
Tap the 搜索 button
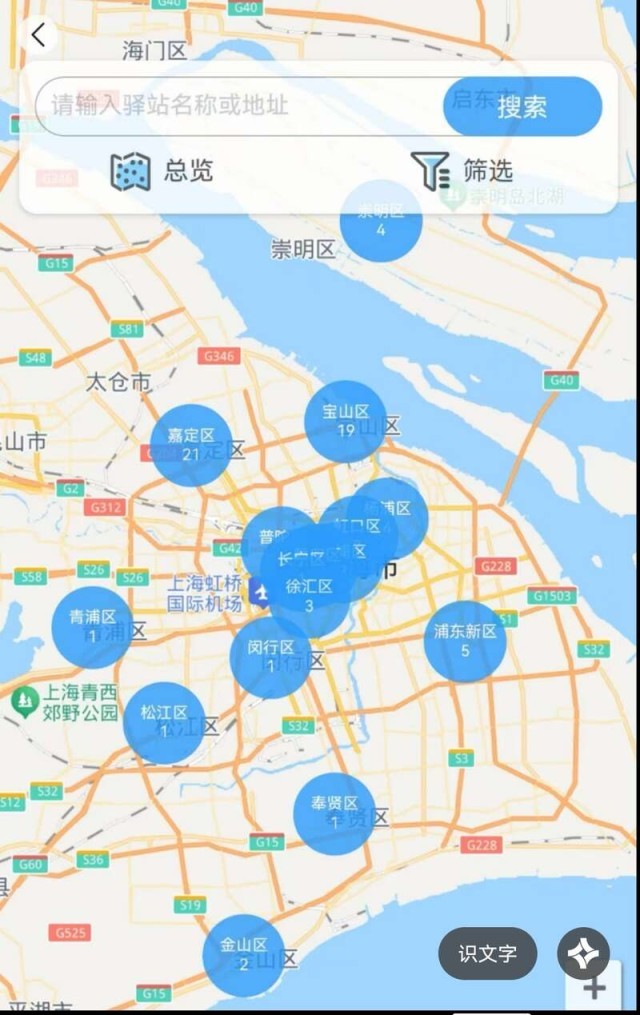(522, 106)
